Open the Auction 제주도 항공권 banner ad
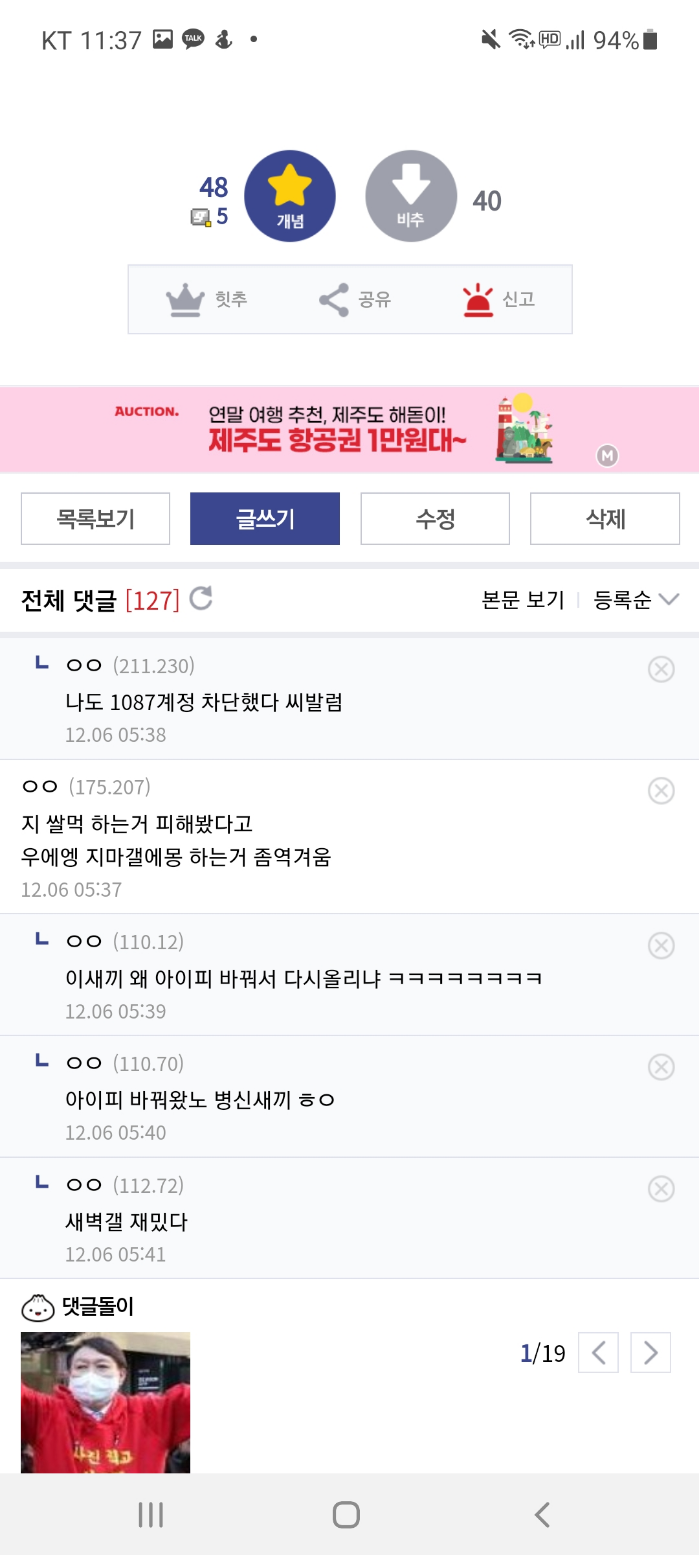 click(349, 430)
